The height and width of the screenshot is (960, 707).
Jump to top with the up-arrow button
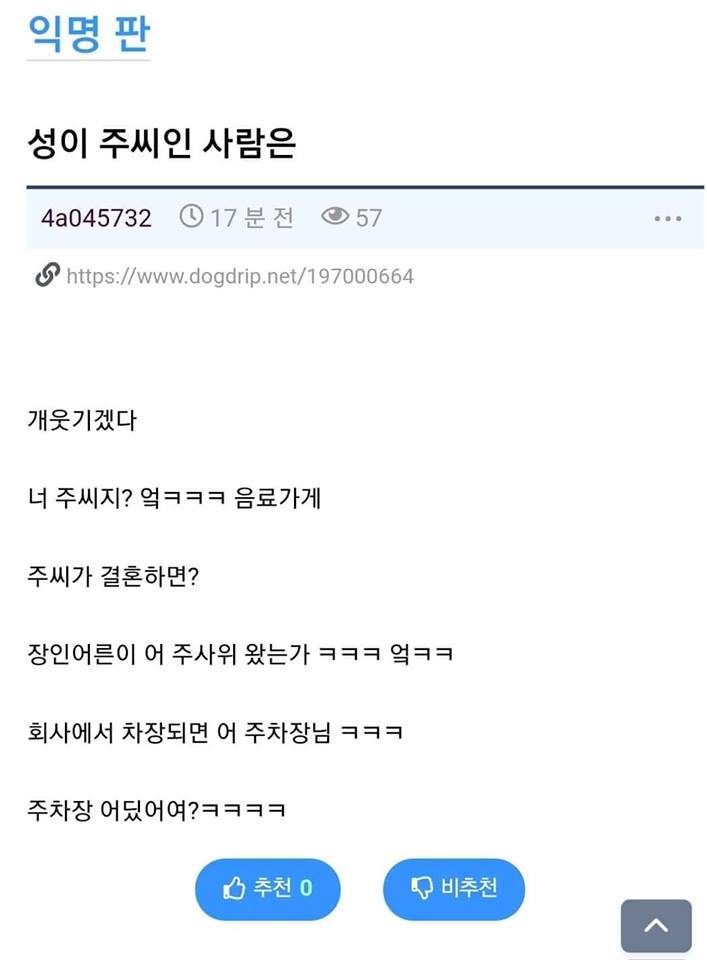pyautogui.click(x=655, y=926)
